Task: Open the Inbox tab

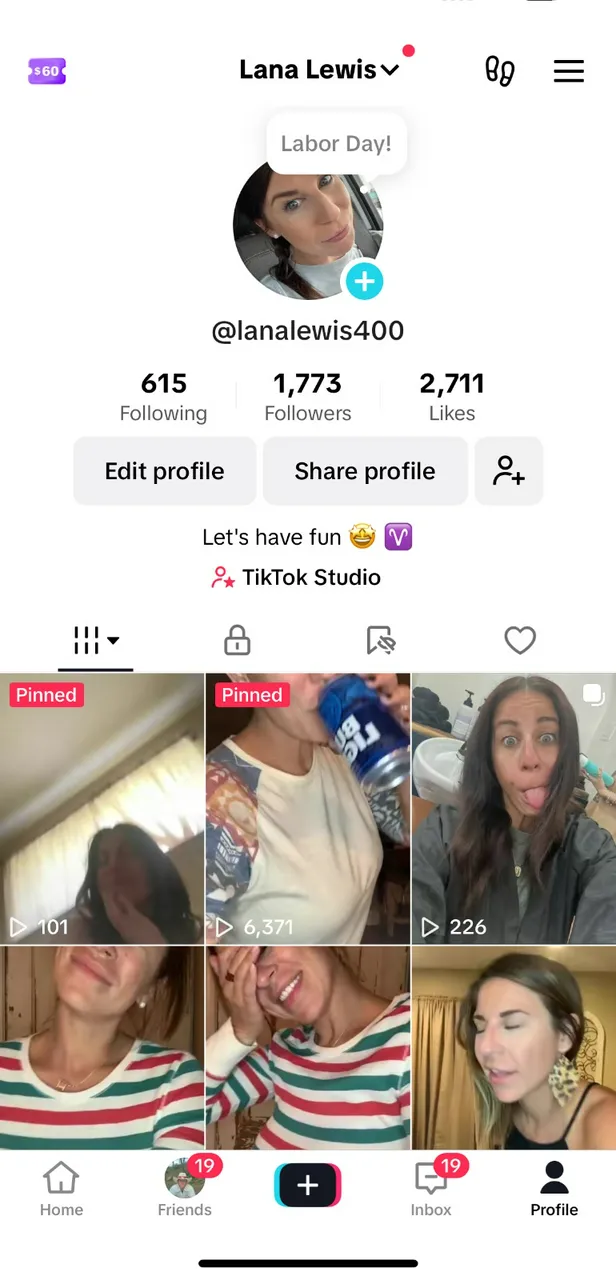Action: coord(431,1190)
